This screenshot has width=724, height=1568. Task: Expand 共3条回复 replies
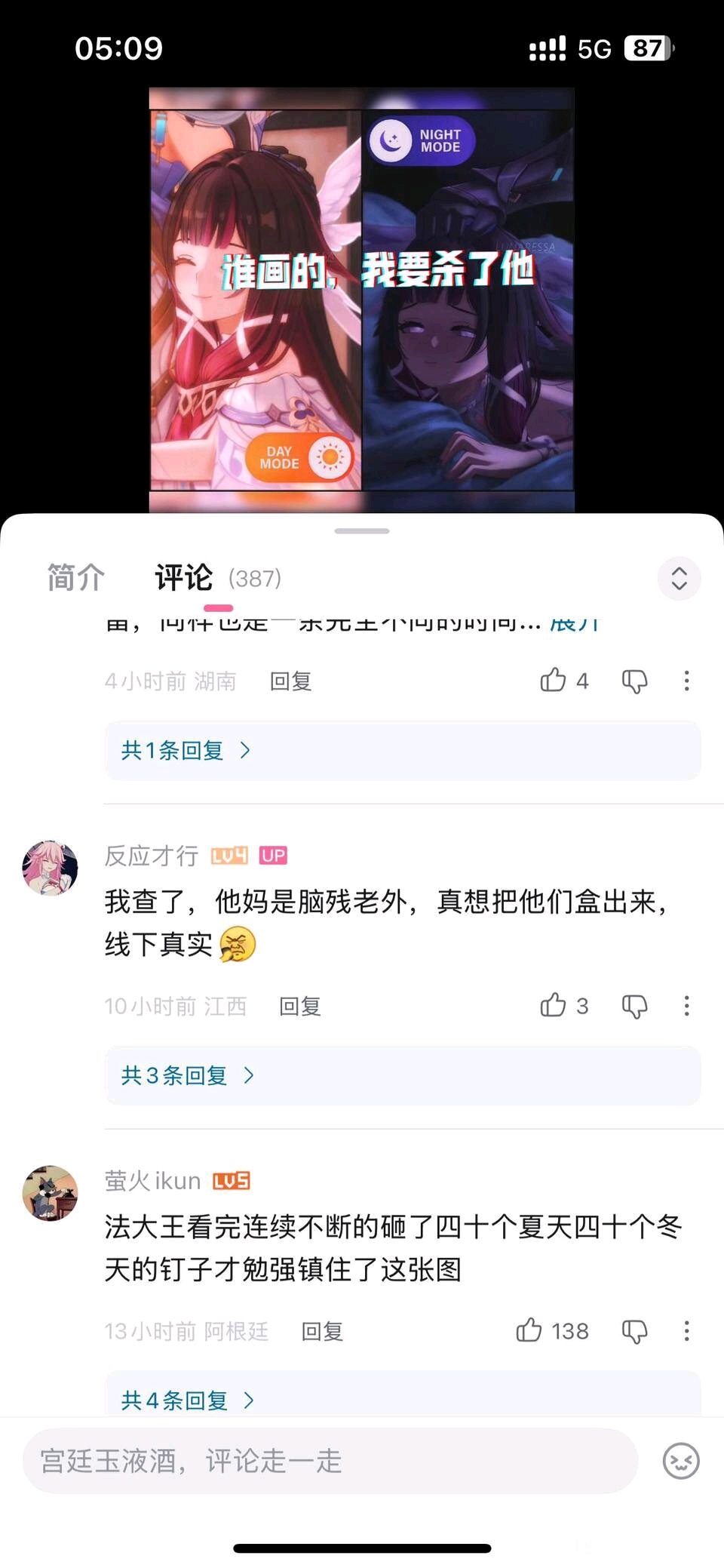tap(187, 1075)
